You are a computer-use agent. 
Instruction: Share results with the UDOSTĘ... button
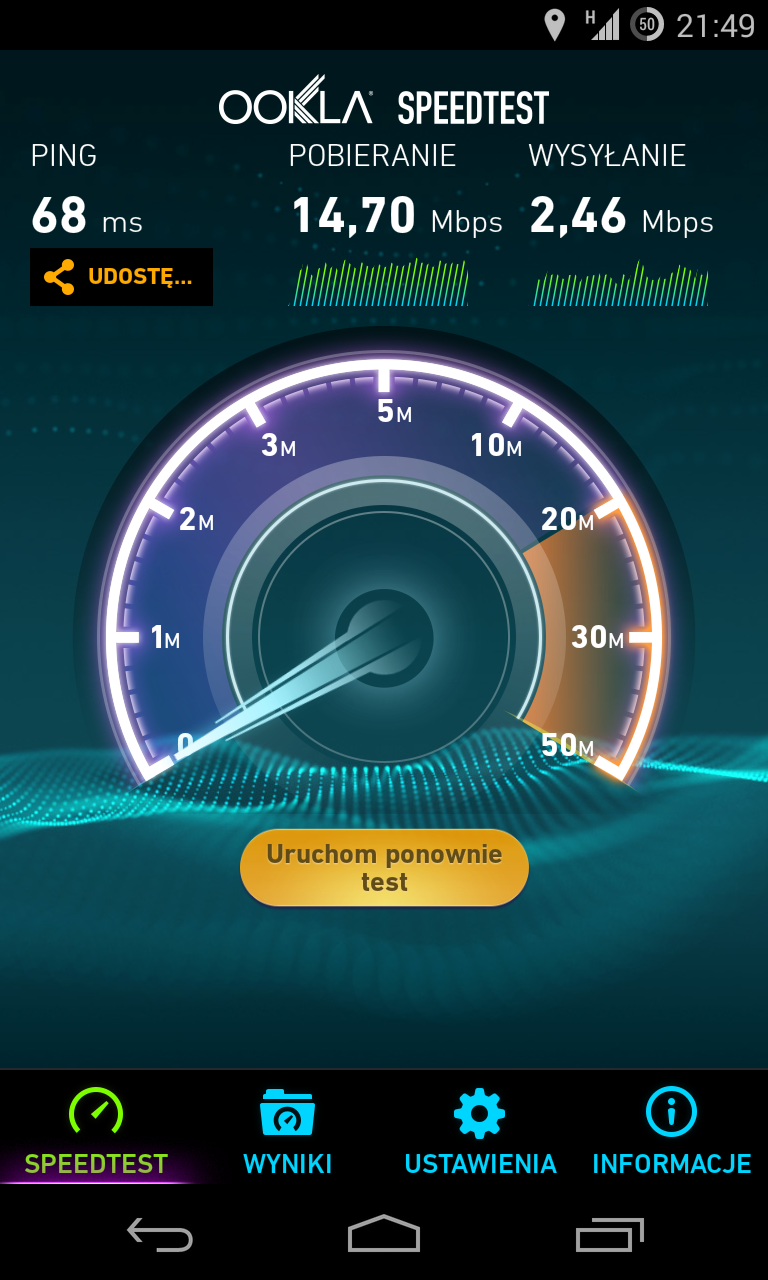tap(121, 277)
